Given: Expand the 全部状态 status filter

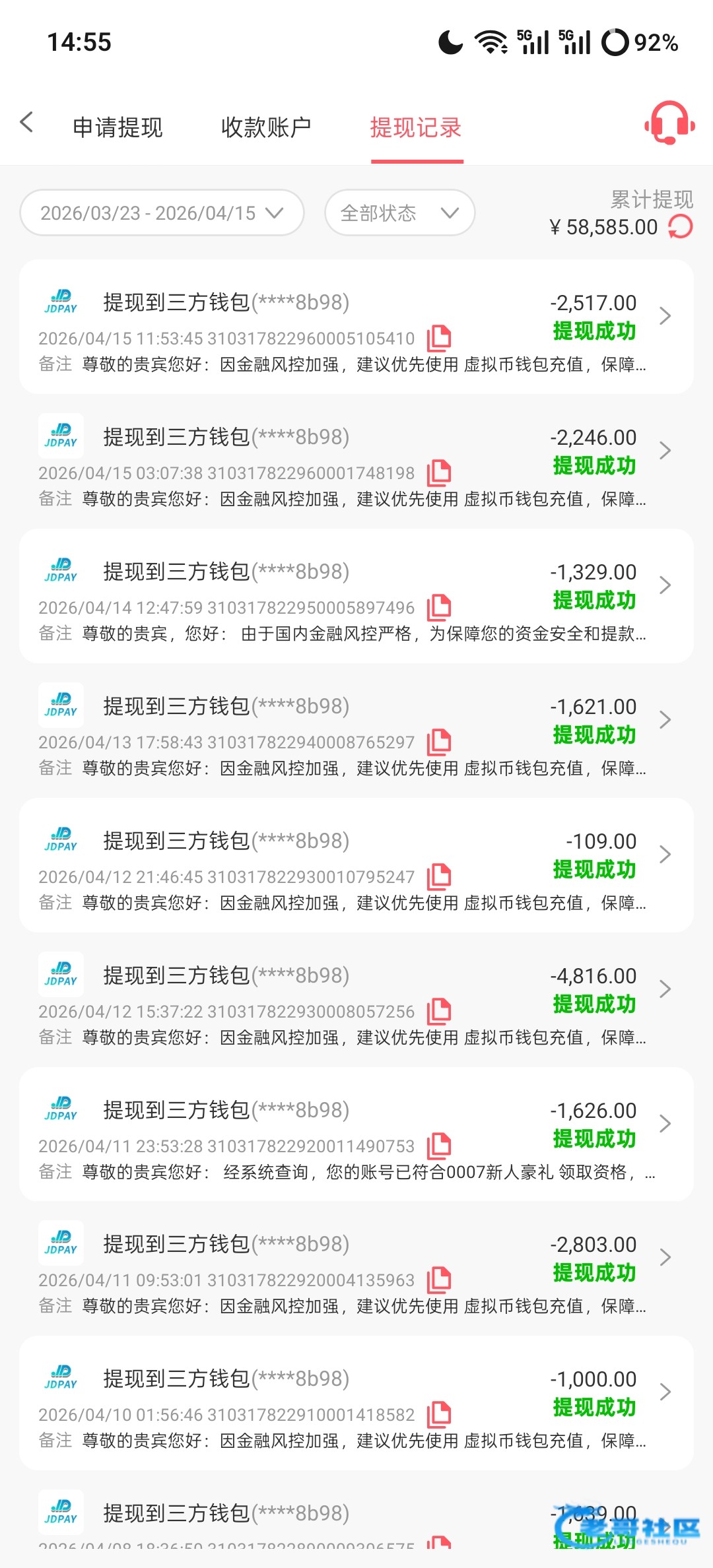Looking at the screenshot, I should [399, 213].
